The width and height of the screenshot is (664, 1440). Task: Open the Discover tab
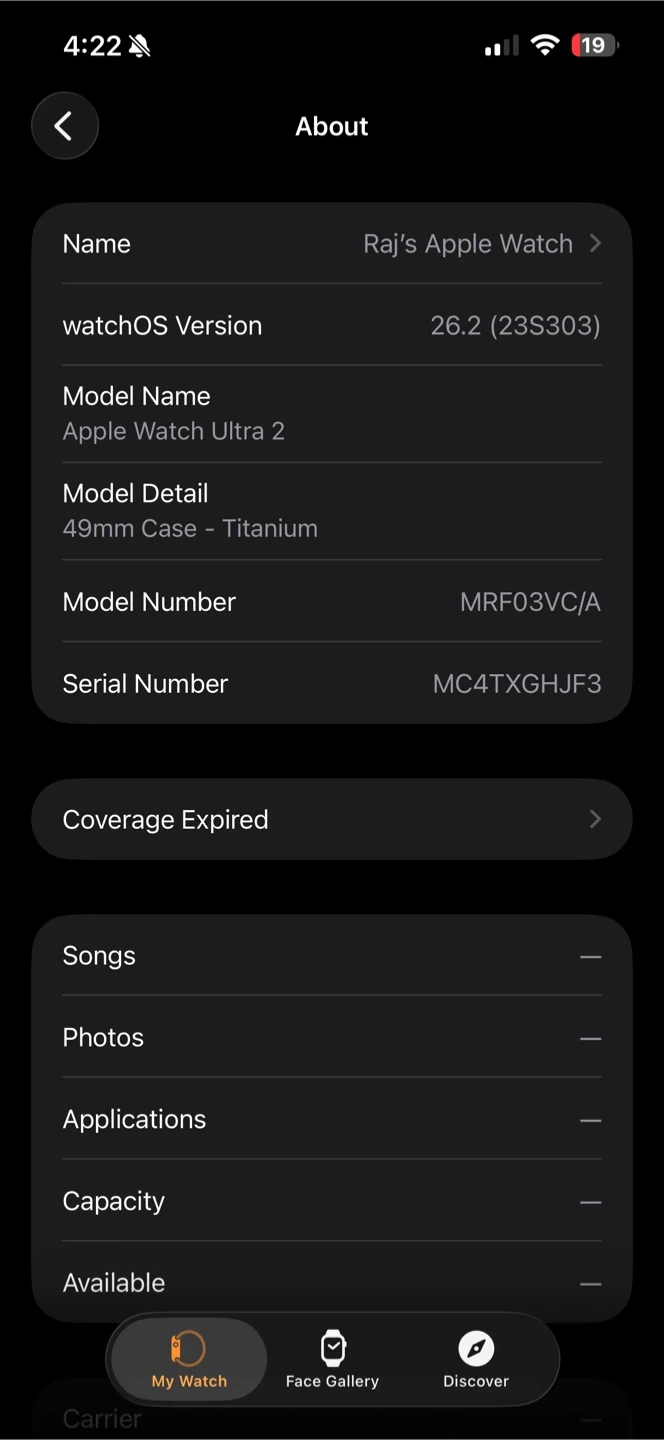click(x=476, y=1360)
